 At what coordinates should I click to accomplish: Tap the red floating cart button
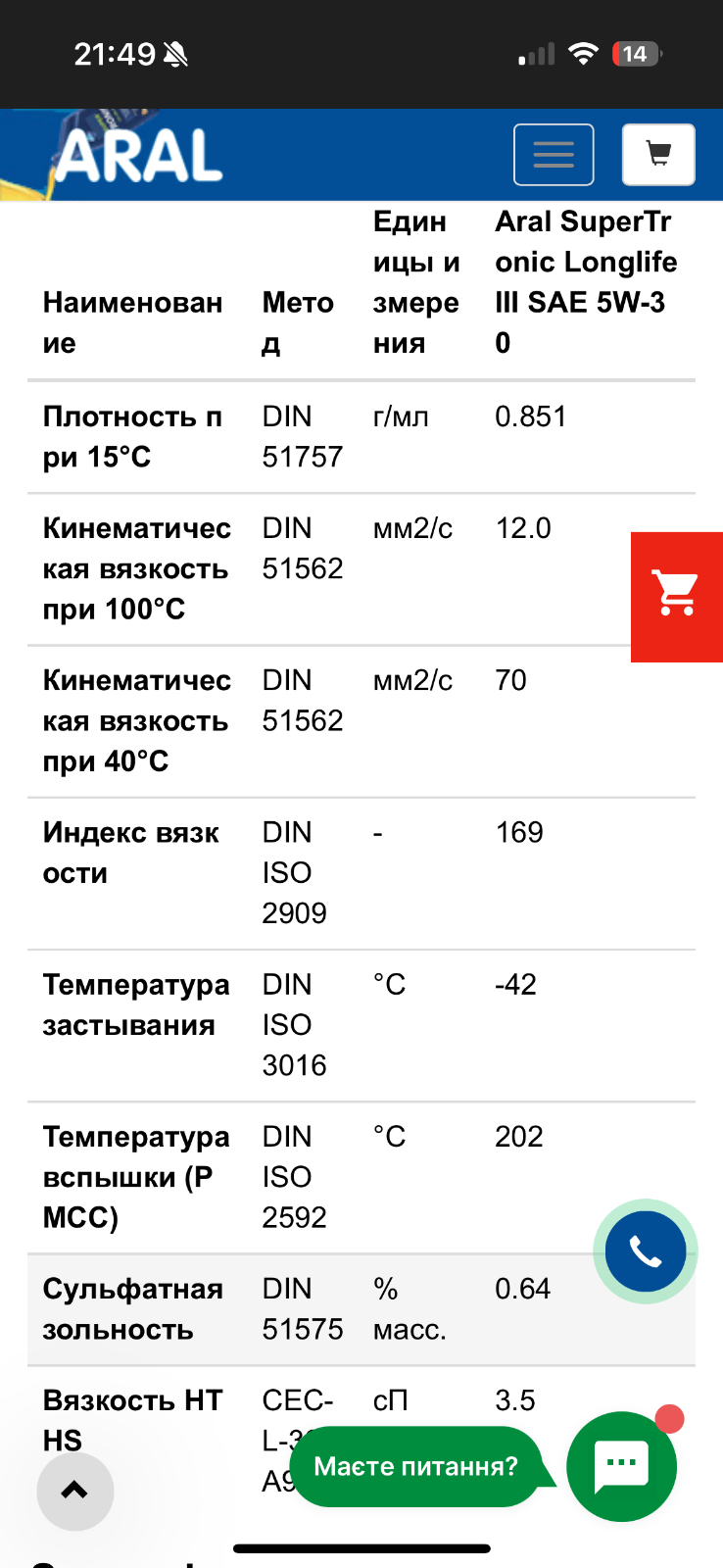coord(677,597)
